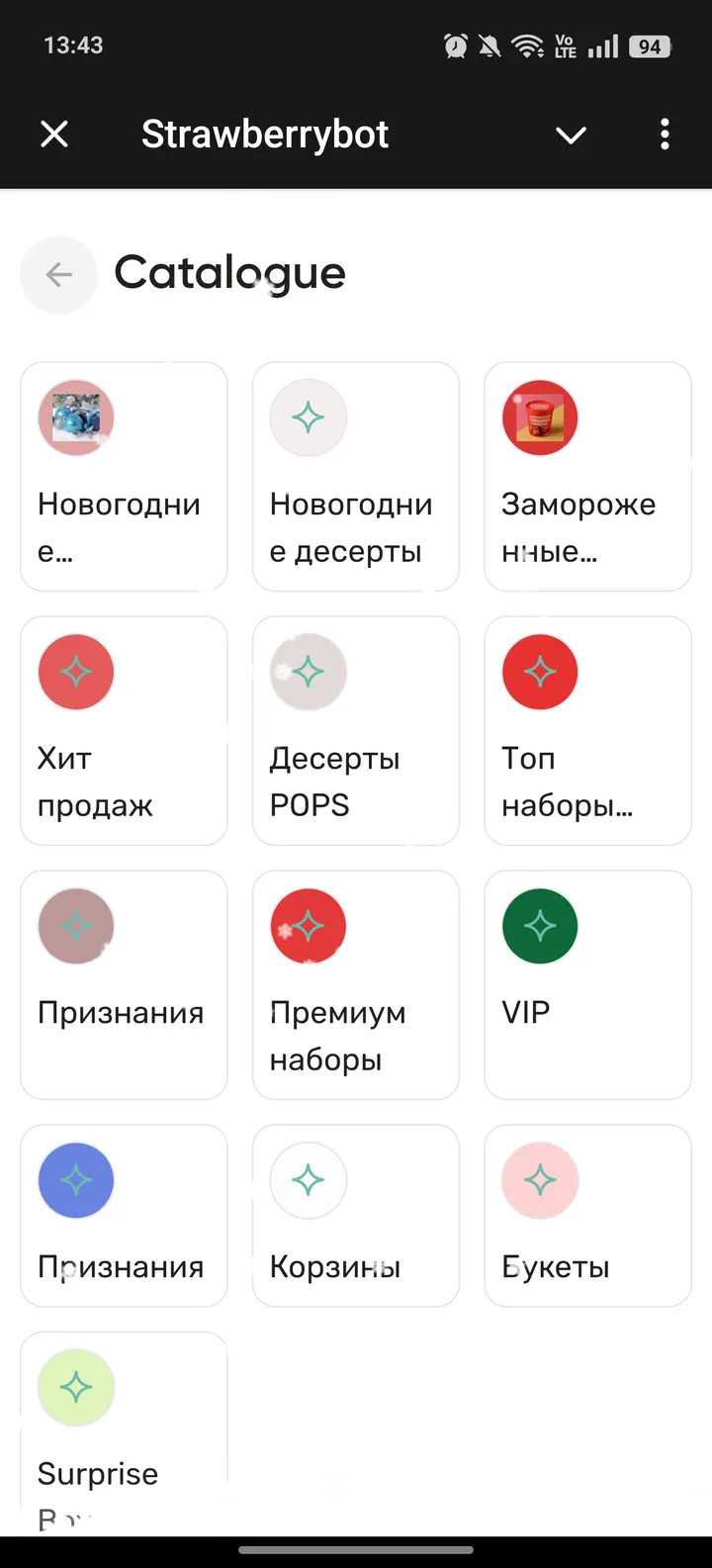The height and width of the screenshot is (1568, 712).
Task: Open the Хит продаж category icon
Action: [x=75, y=672]
